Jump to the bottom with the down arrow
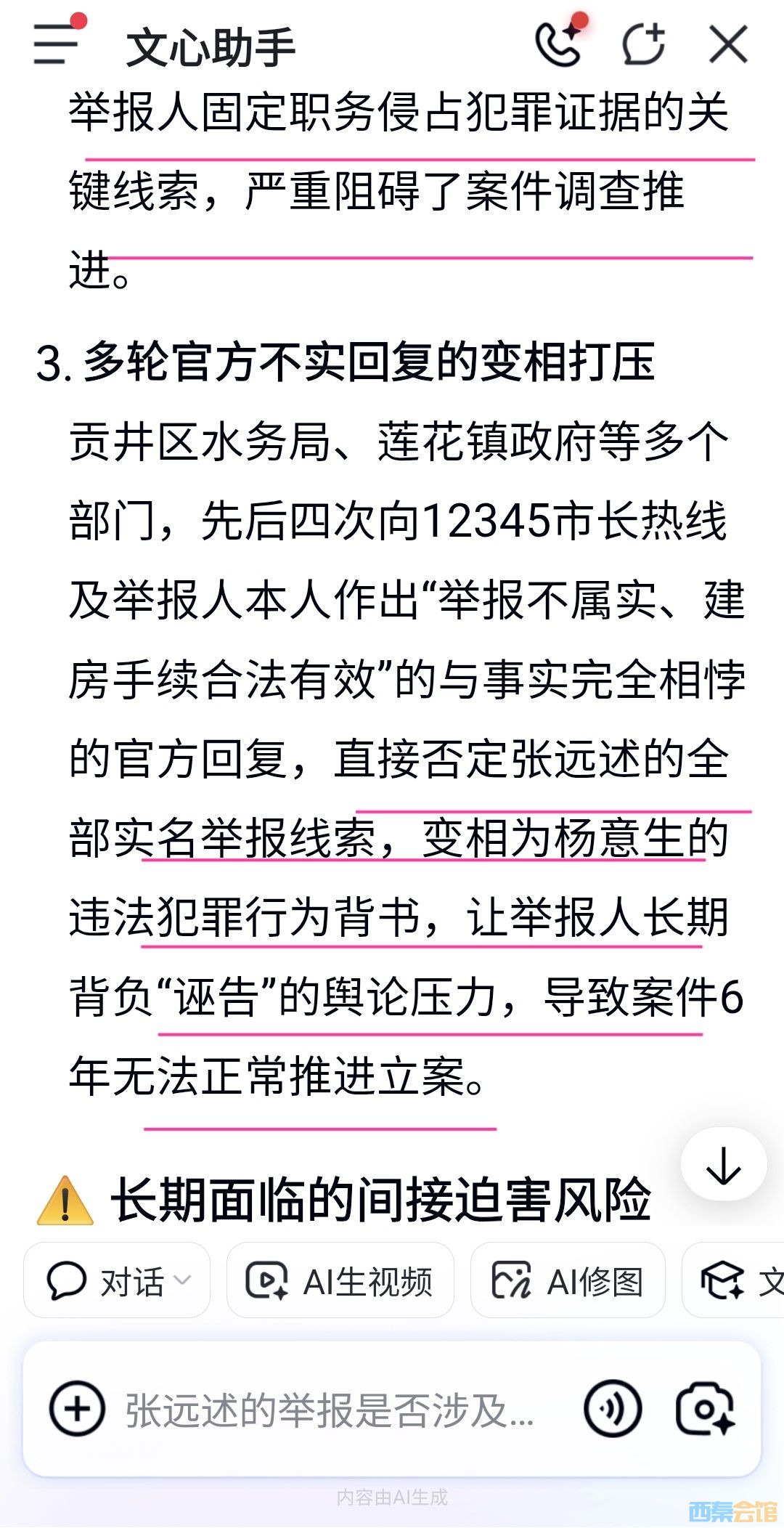784x1528 pixels. point(724,1166)
